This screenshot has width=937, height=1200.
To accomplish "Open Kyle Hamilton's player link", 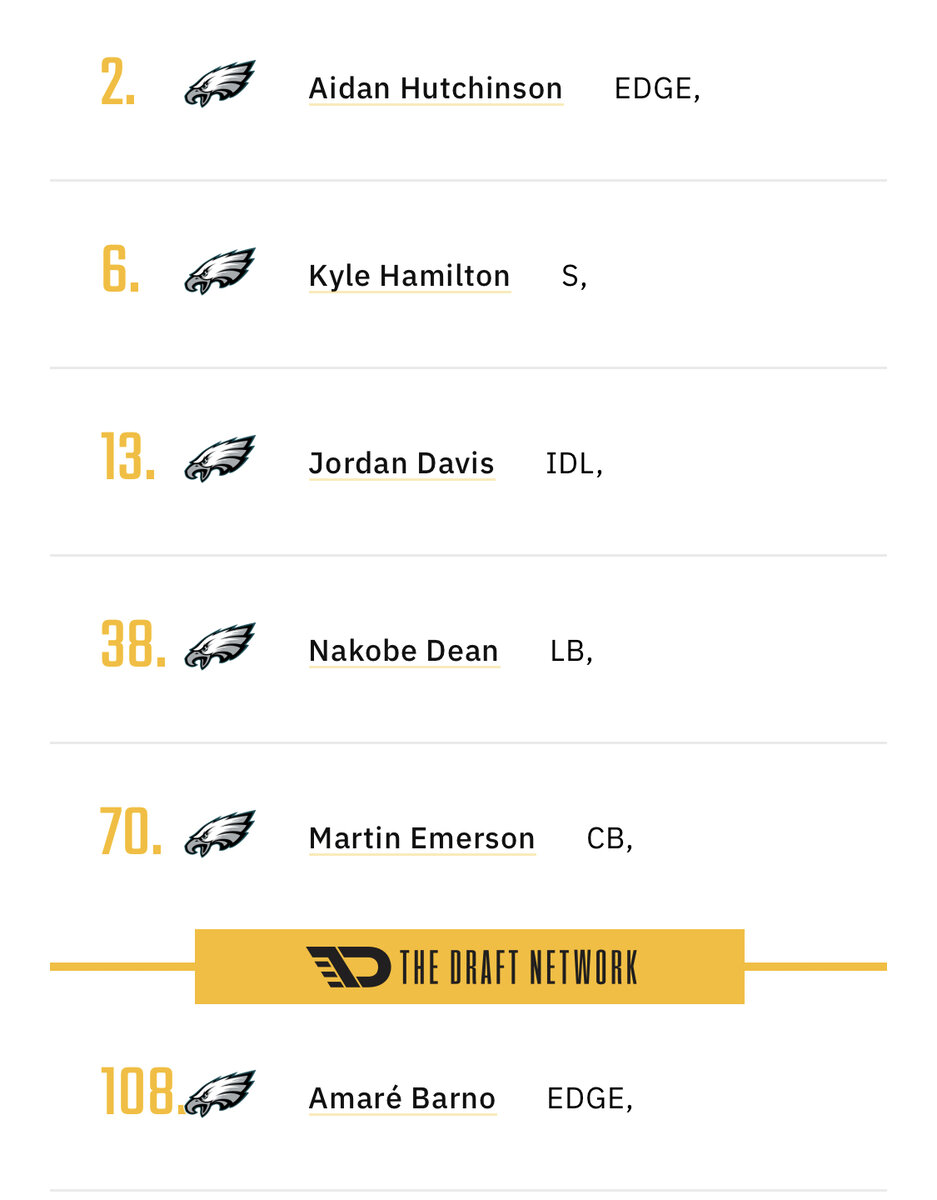I will coord(409,276).
